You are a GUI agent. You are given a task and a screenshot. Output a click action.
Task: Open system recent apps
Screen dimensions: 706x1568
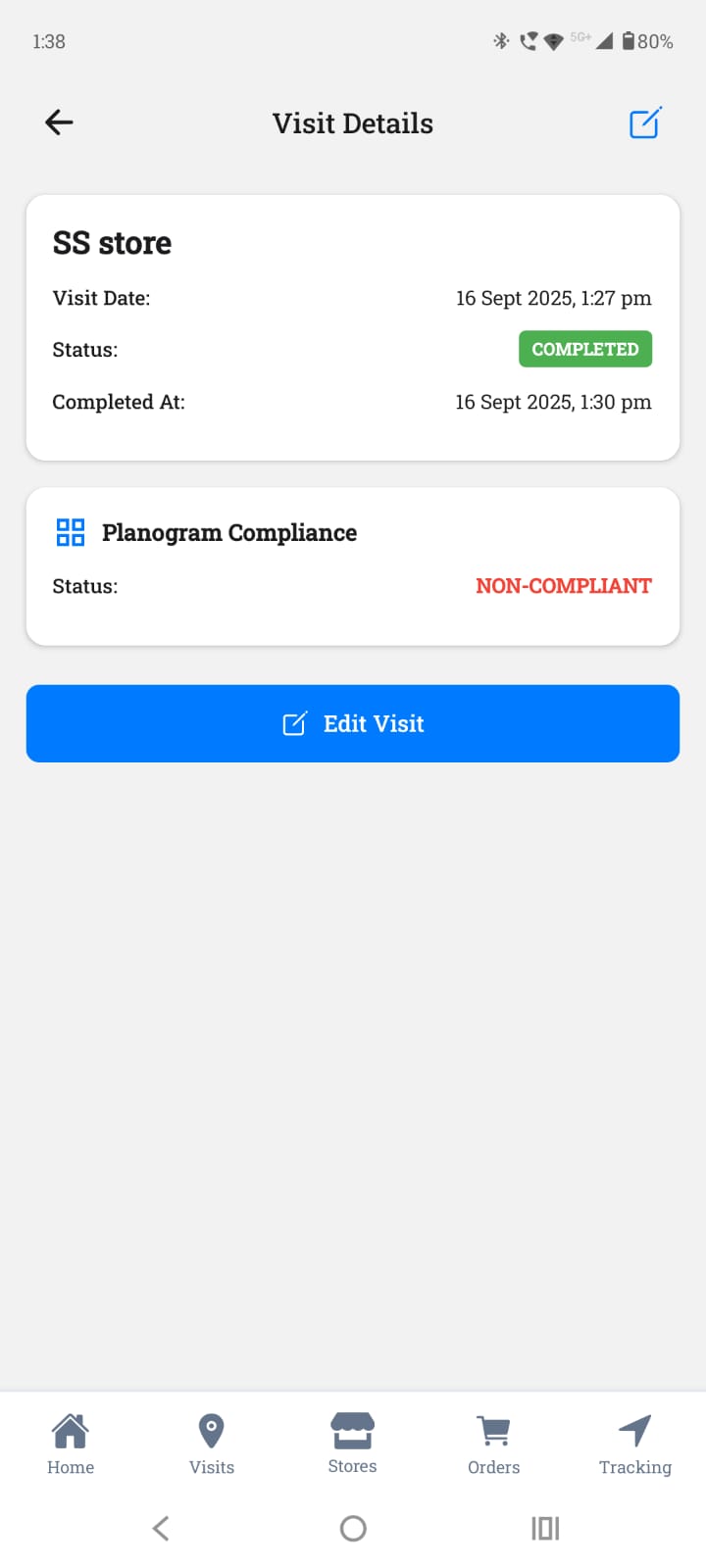pyautogui.click(x=544, y=1528)
